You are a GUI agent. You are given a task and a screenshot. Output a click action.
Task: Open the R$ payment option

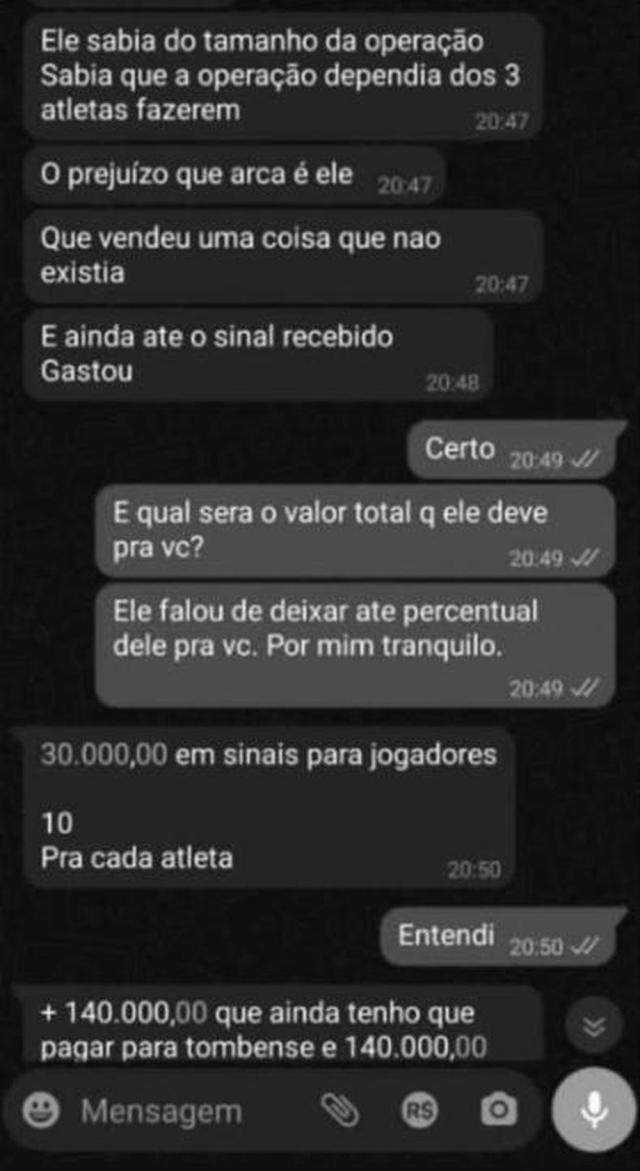pyautogui.click(x=418, y=1109)
